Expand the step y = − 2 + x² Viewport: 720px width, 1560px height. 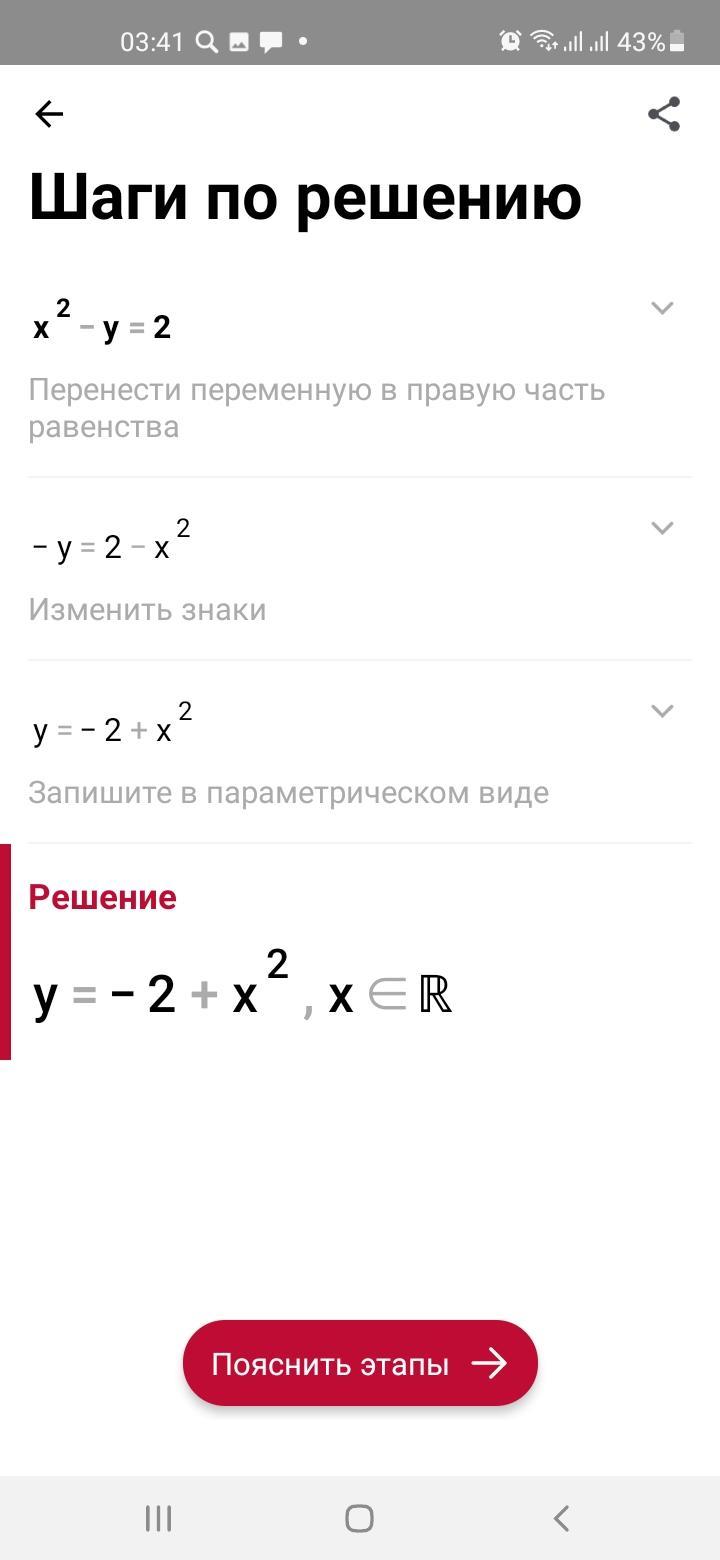pyautogui.click(x=662, y=711)
